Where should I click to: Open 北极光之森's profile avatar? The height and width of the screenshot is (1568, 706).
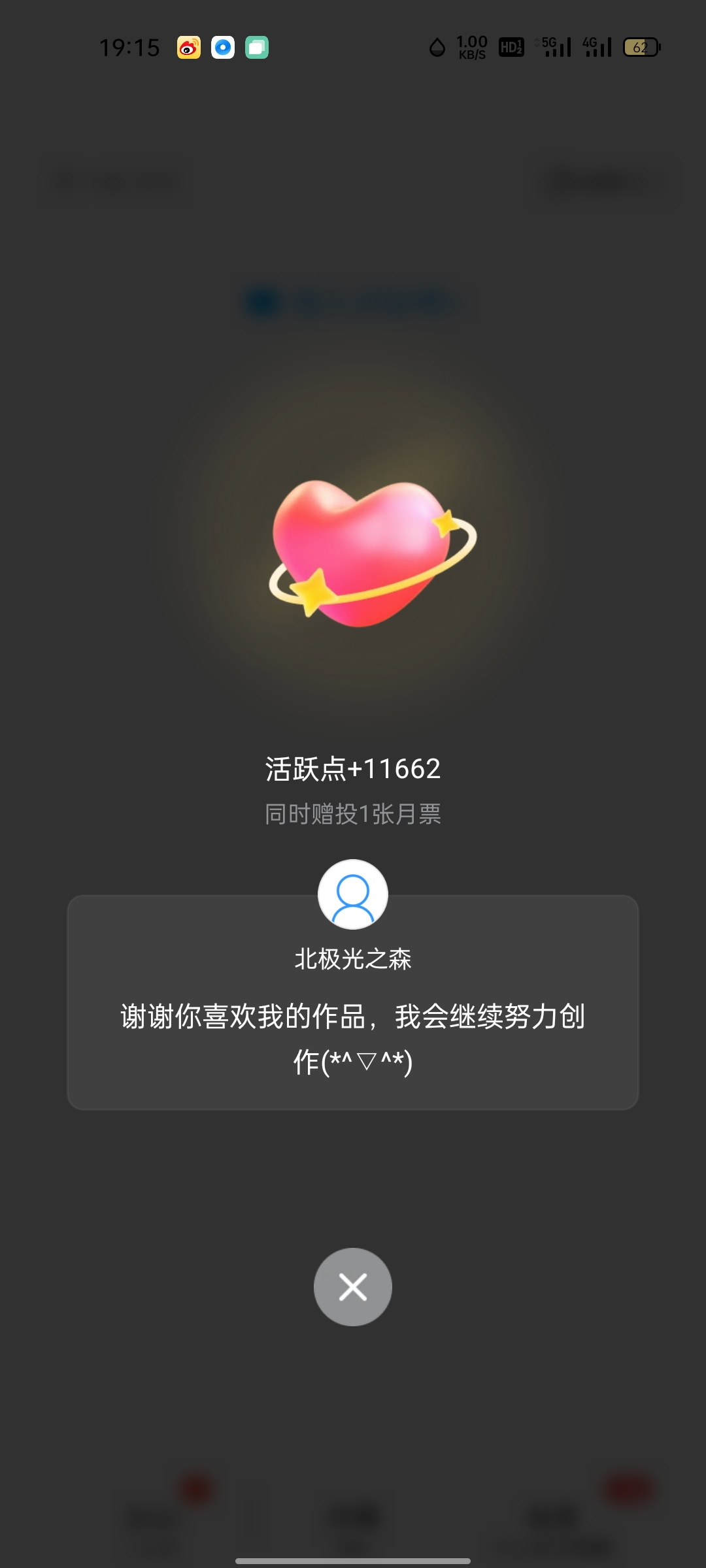(353, 894)
